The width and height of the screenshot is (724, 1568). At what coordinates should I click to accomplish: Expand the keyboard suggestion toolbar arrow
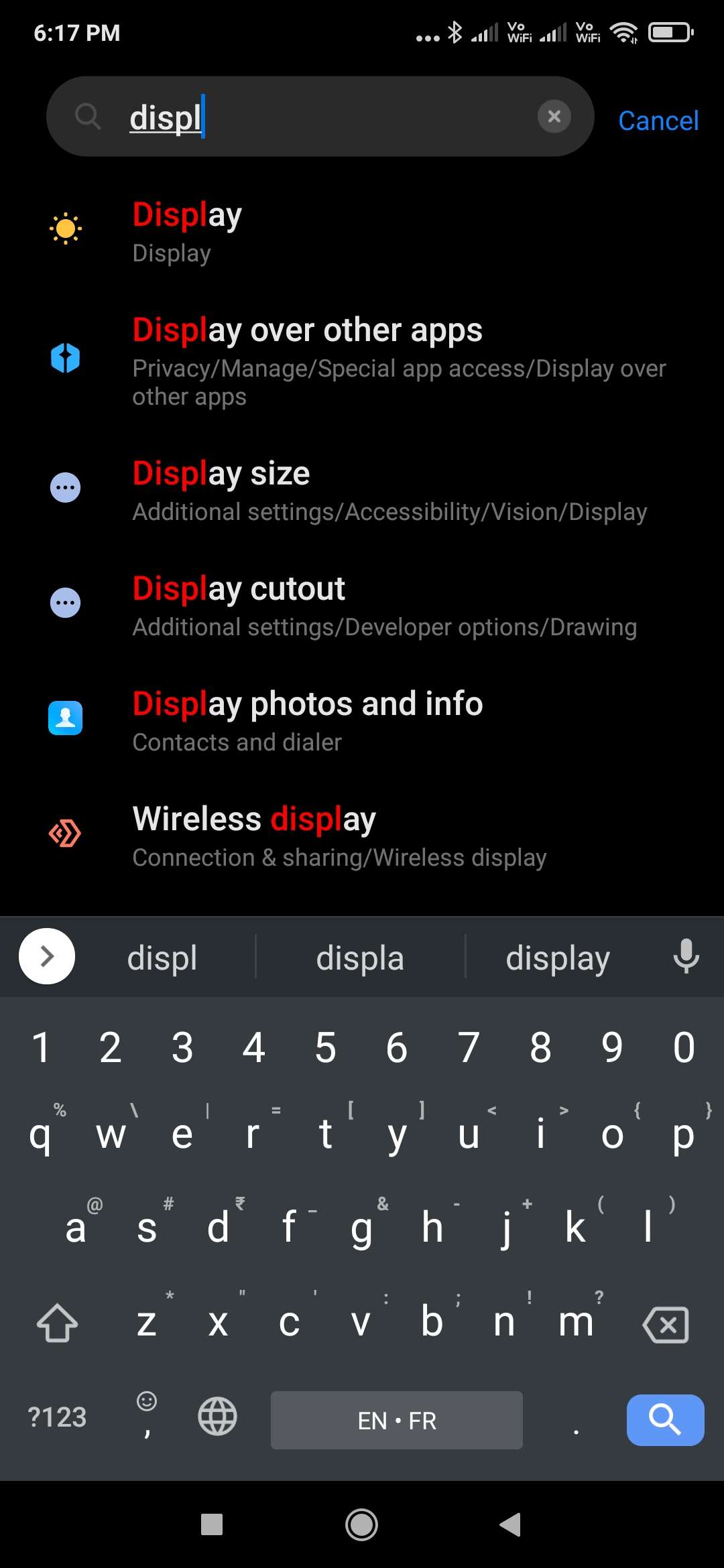[x=47, y=956]
